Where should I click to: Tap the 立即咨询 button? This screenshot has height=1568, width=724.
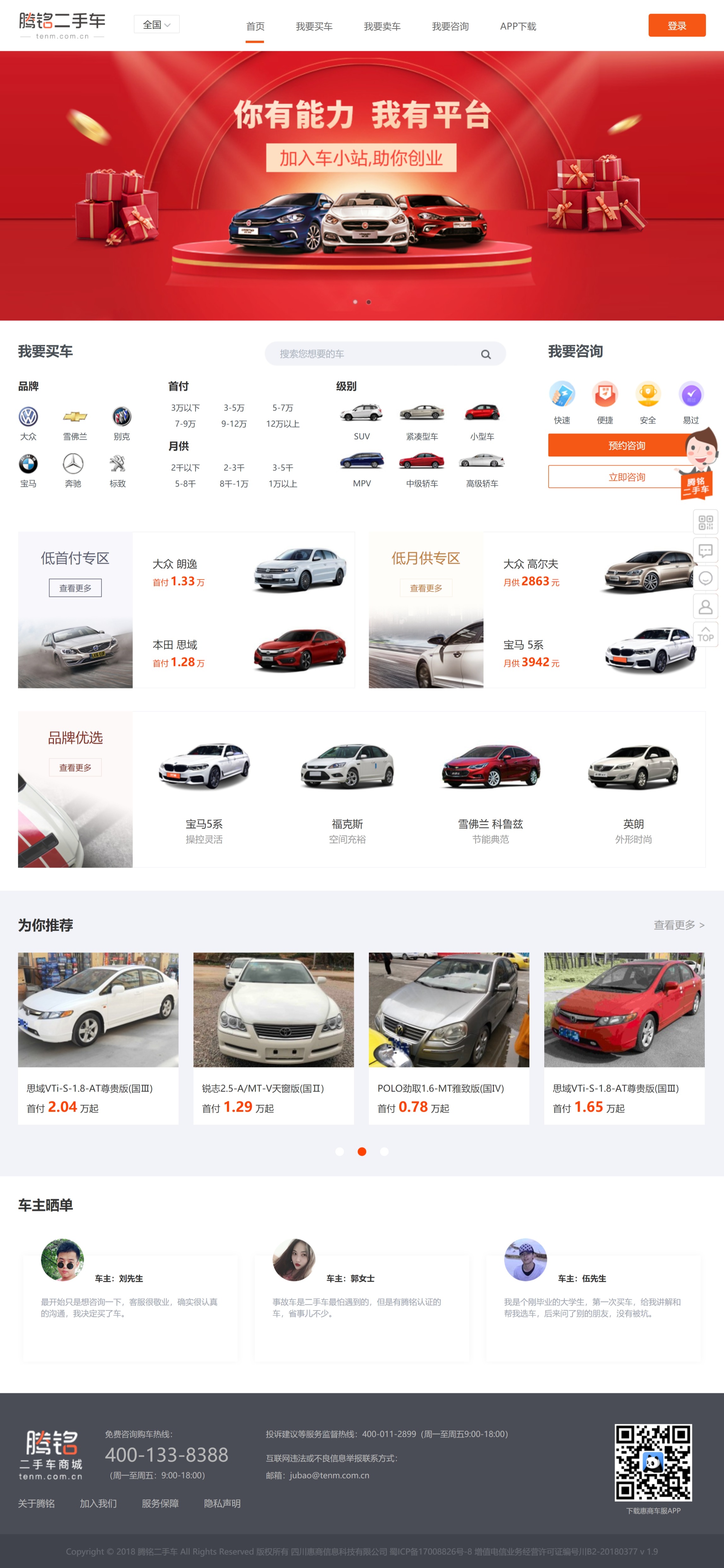click(626, 477)
